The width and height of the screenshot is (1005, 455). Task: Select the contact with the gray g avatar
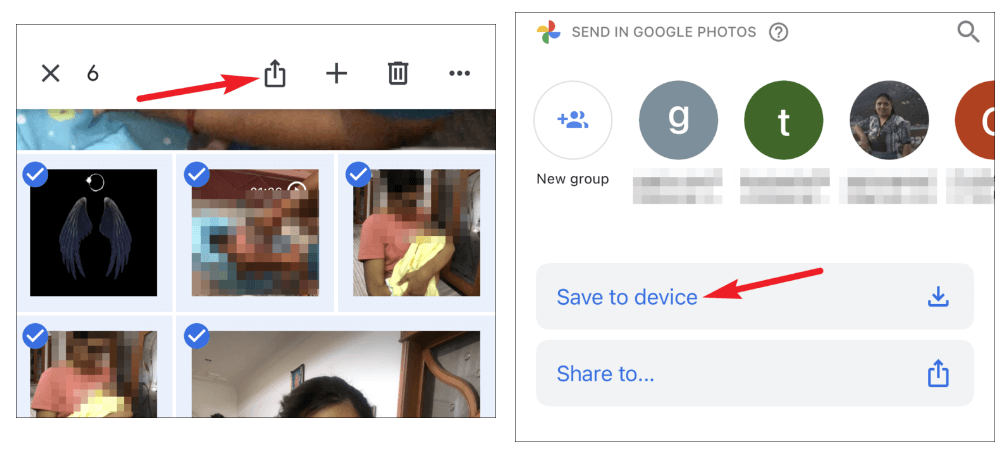pos(678,121)
